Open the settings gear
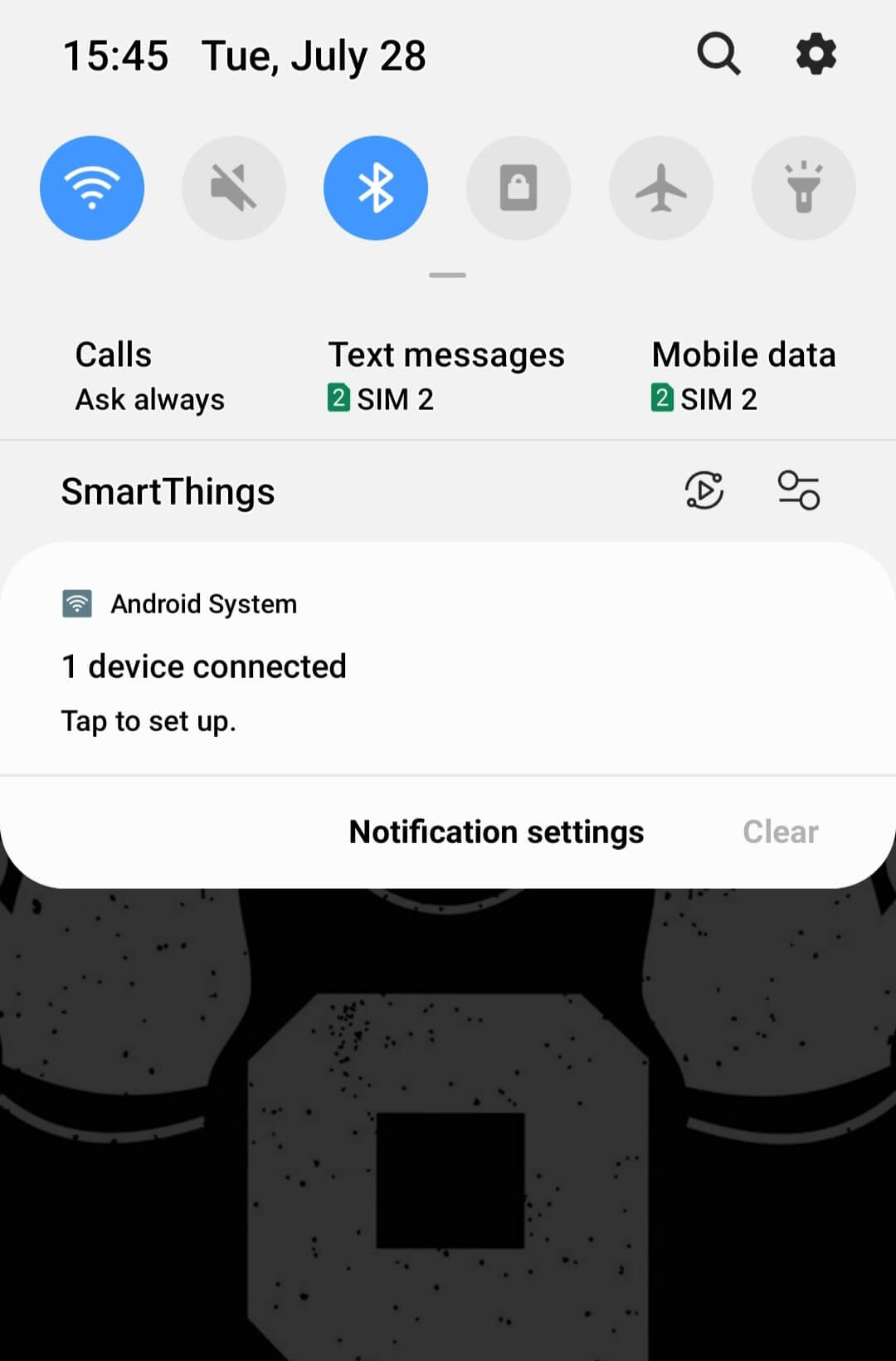896x1361 pixels. point(816,55)
